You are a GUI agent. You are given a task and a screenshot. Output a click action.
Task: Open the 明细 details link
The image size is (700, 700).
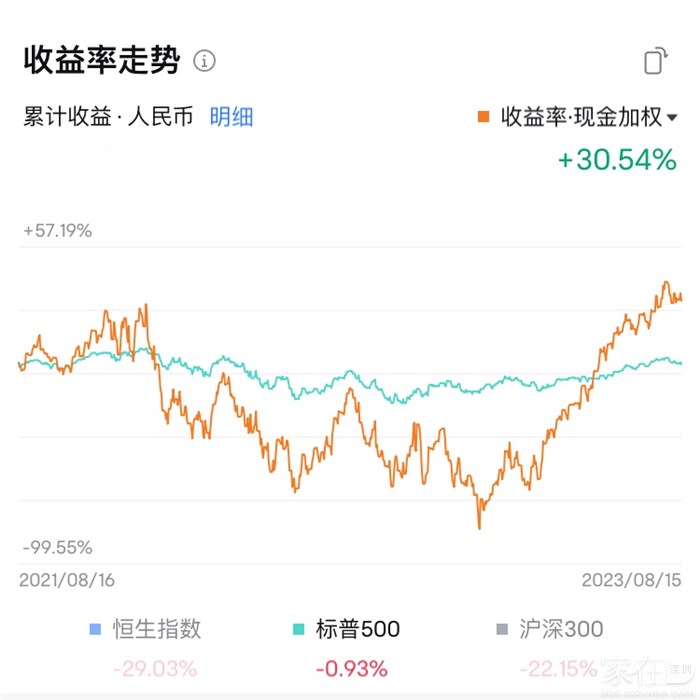pos(231,117)
